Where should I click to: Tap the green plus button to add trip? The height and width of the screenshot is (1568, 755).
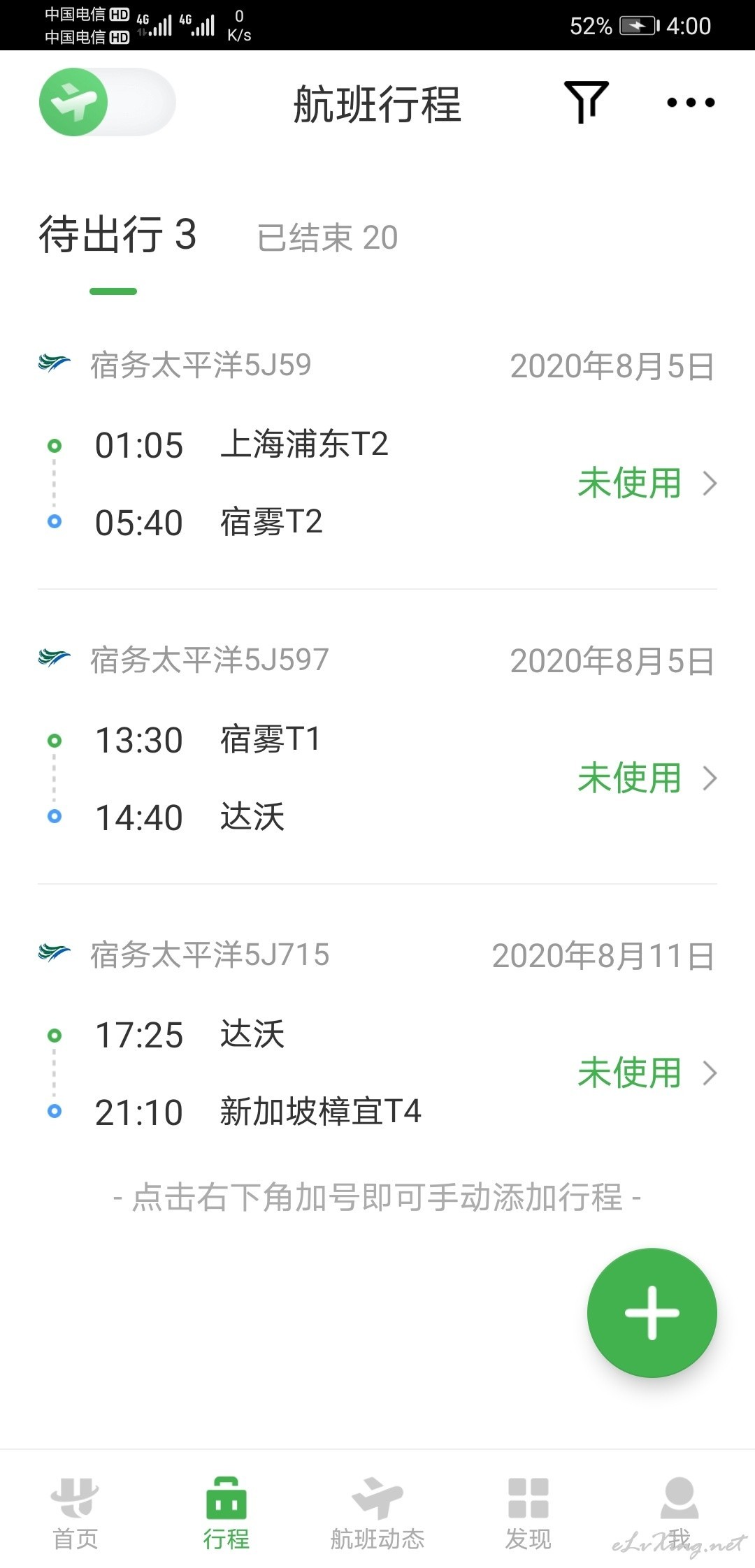[x=652, y=1313]
